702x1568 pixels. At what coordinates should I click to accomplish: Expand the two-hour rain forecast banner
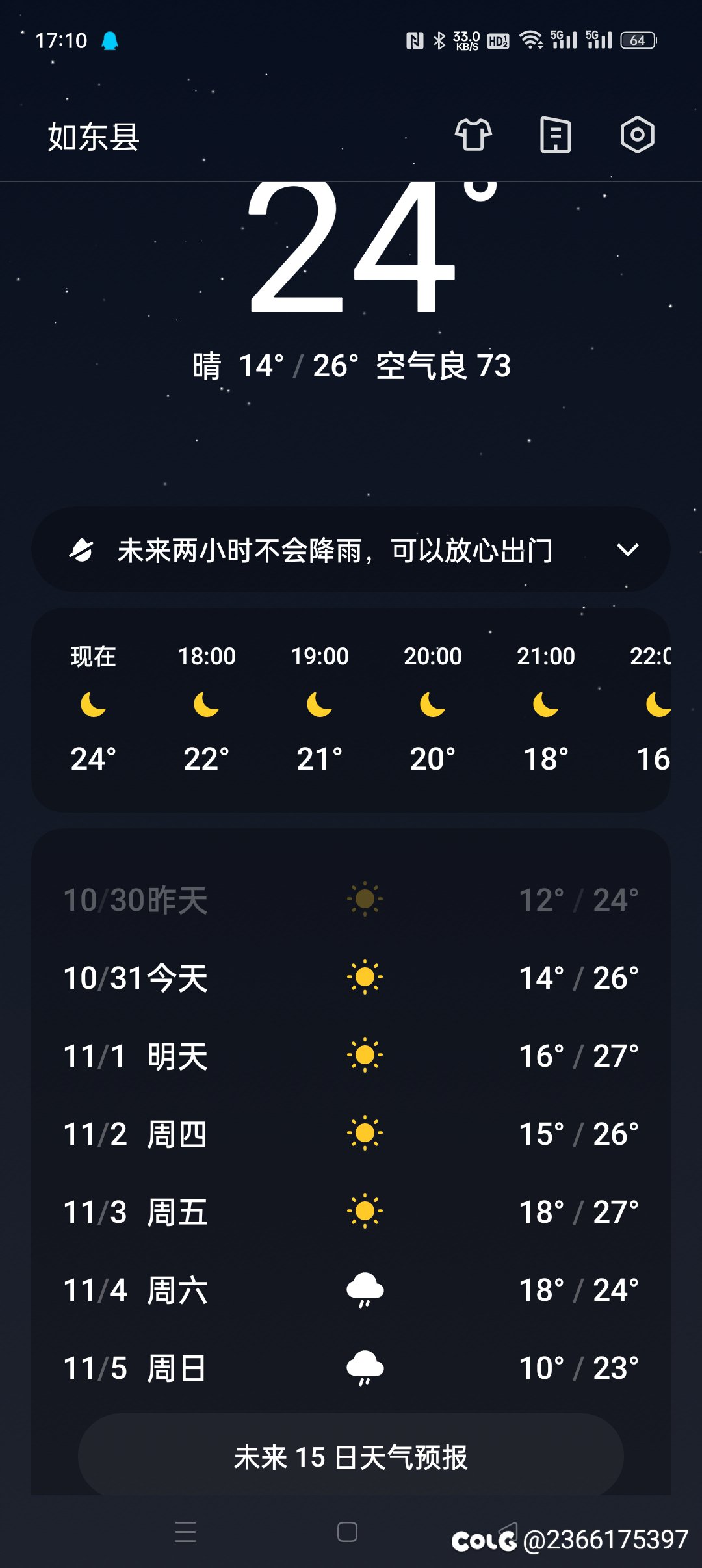351,550
